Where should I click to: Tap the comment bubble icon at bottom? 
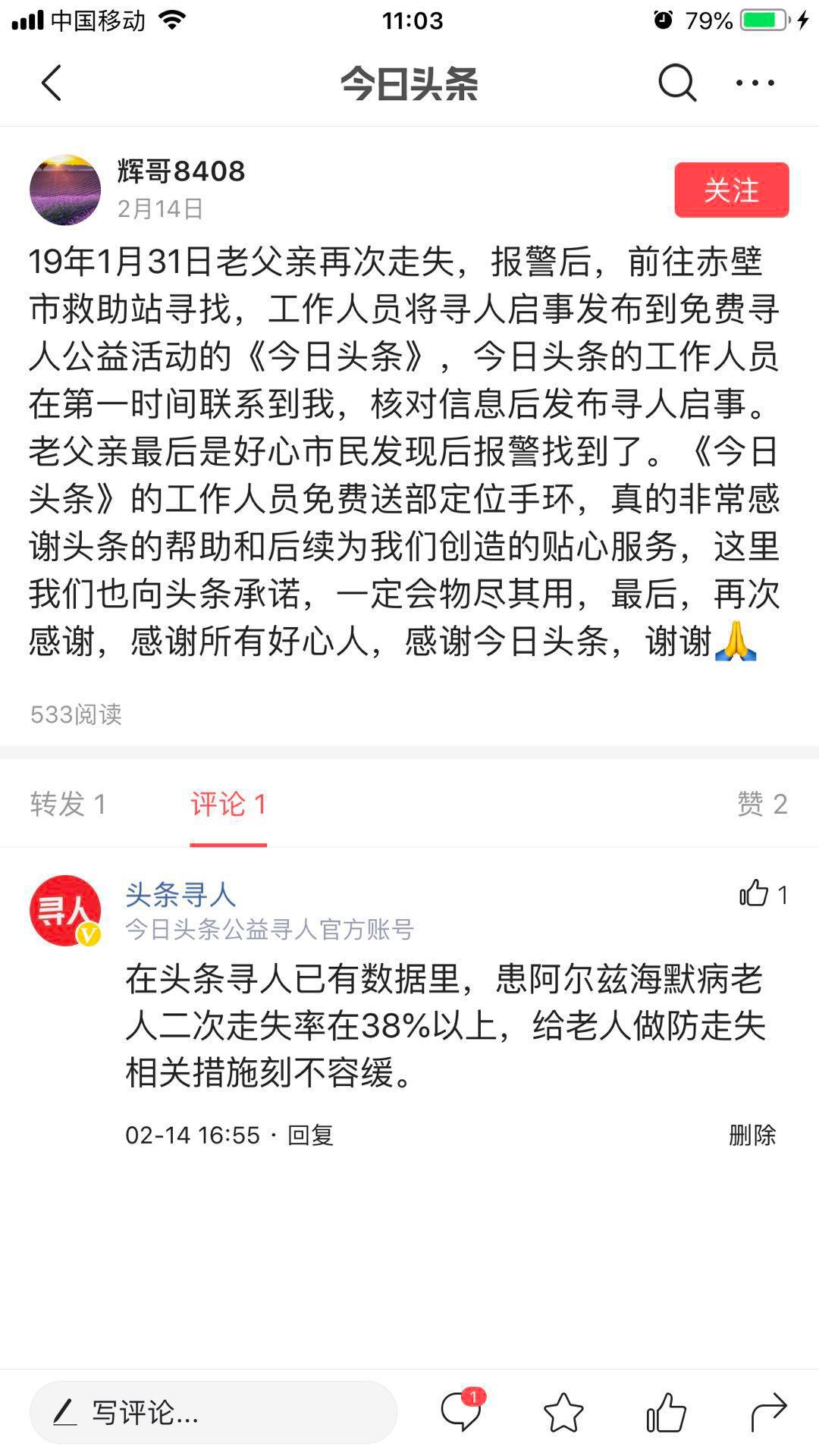[463, 1410]
